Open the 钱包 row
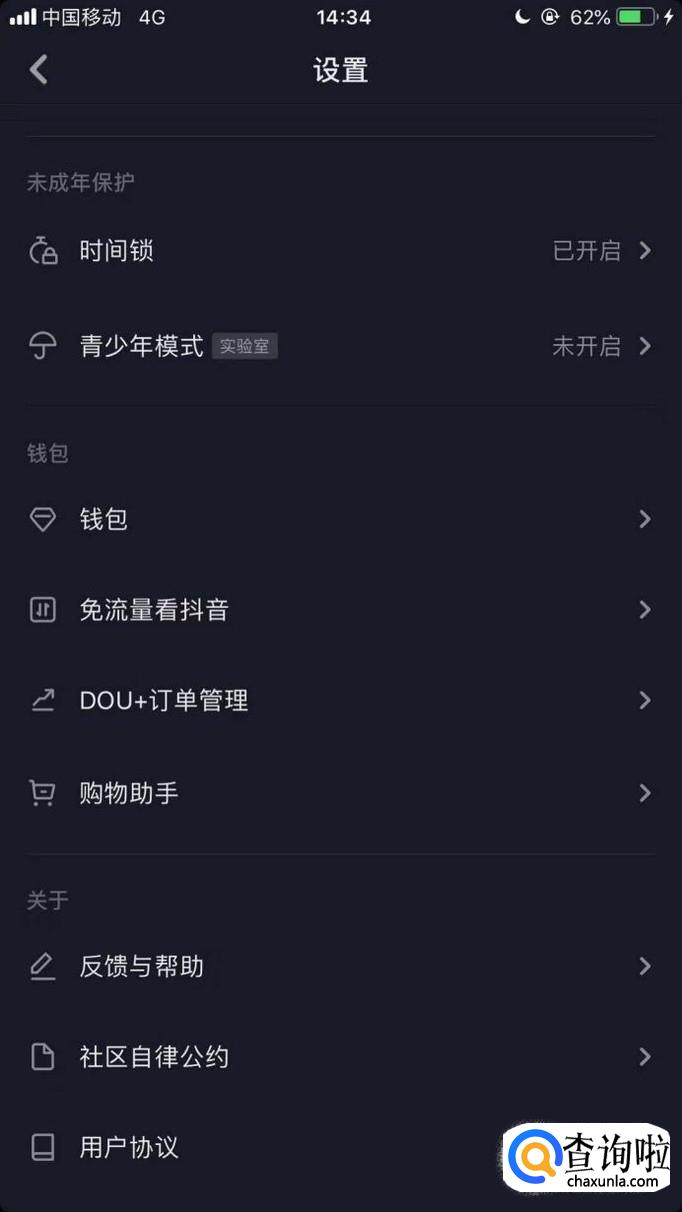 pyautogui.click(x=104, y=520)
